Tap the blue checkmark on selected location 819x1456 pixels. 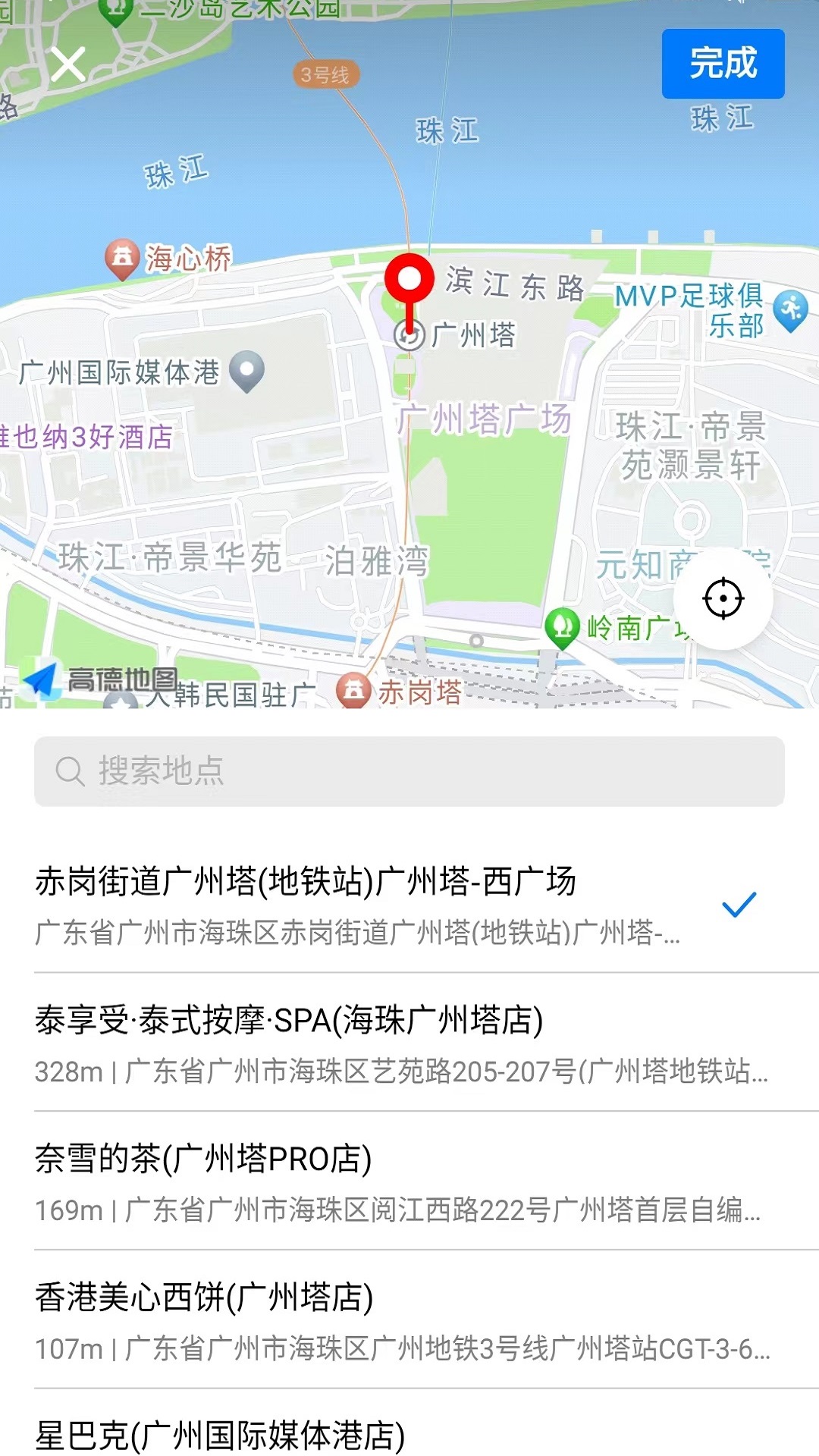[x=738, y=904]
